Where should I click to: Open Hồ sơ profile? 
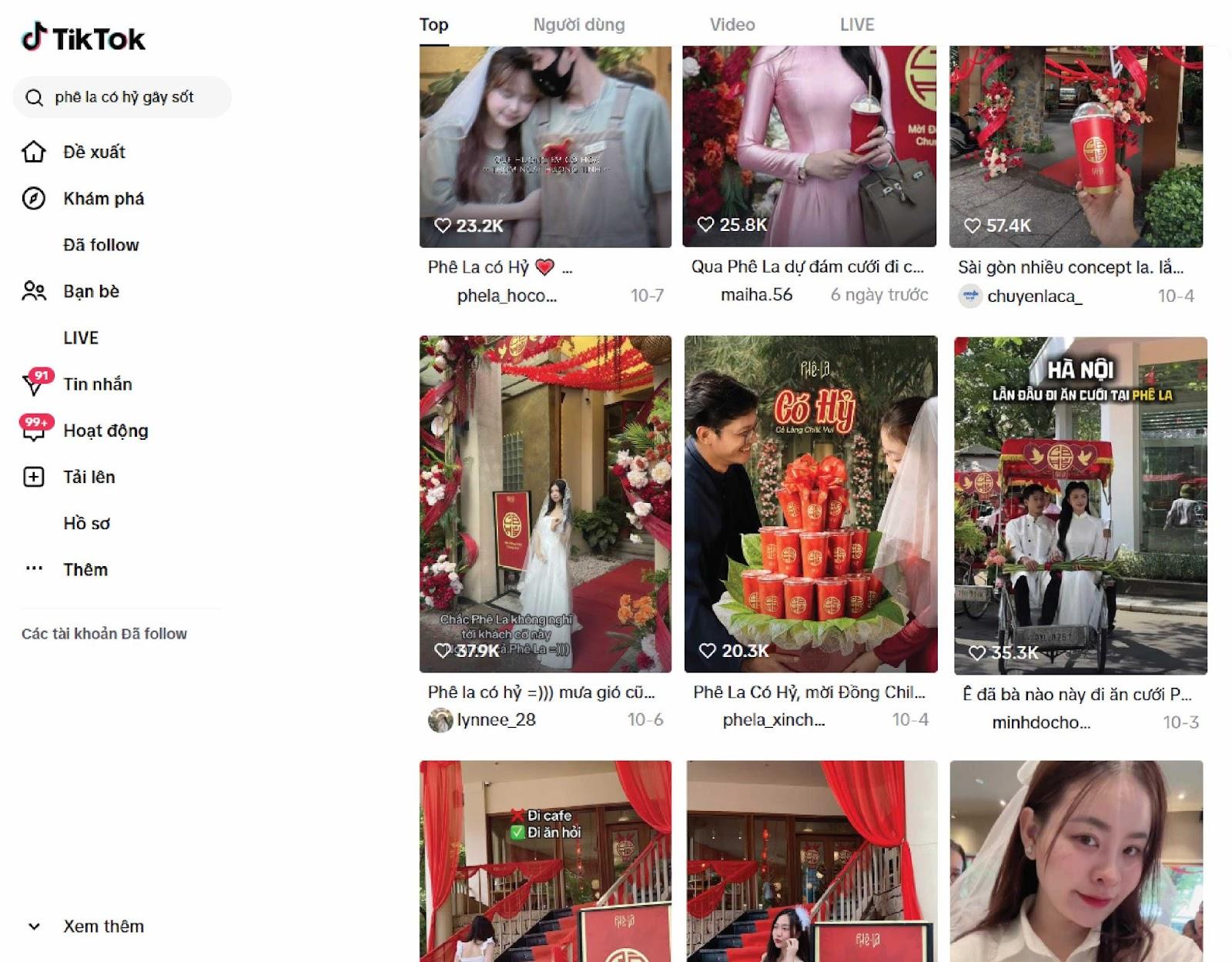(x=86, y=523)
